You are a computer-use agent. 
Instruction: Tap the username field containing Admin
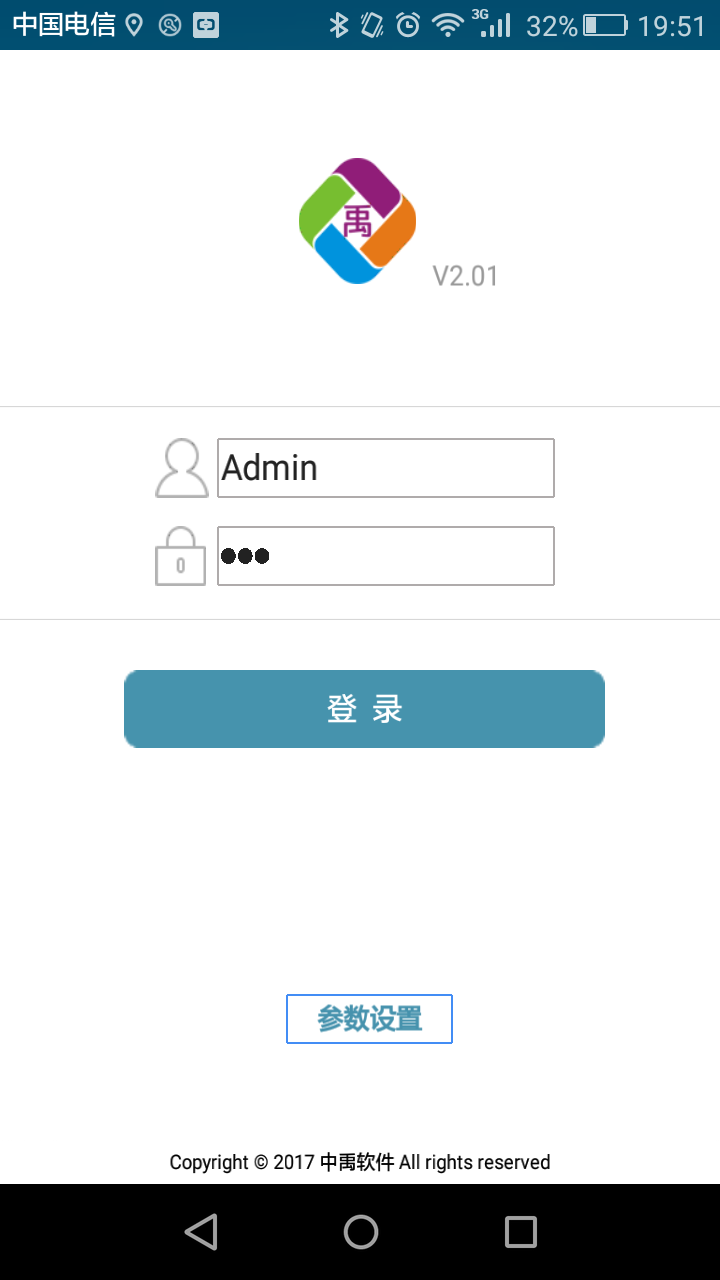385,468
